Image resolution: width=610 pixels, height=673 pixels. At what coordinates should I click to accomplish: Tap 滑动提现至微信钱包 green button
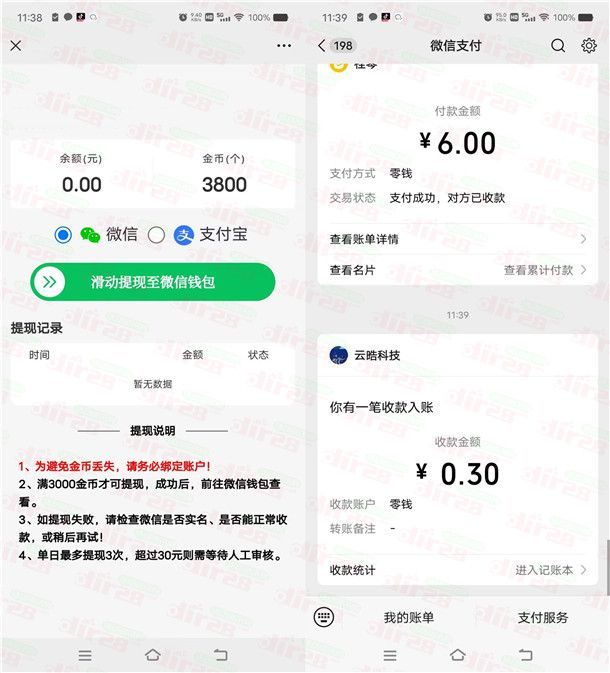(152, 282)
